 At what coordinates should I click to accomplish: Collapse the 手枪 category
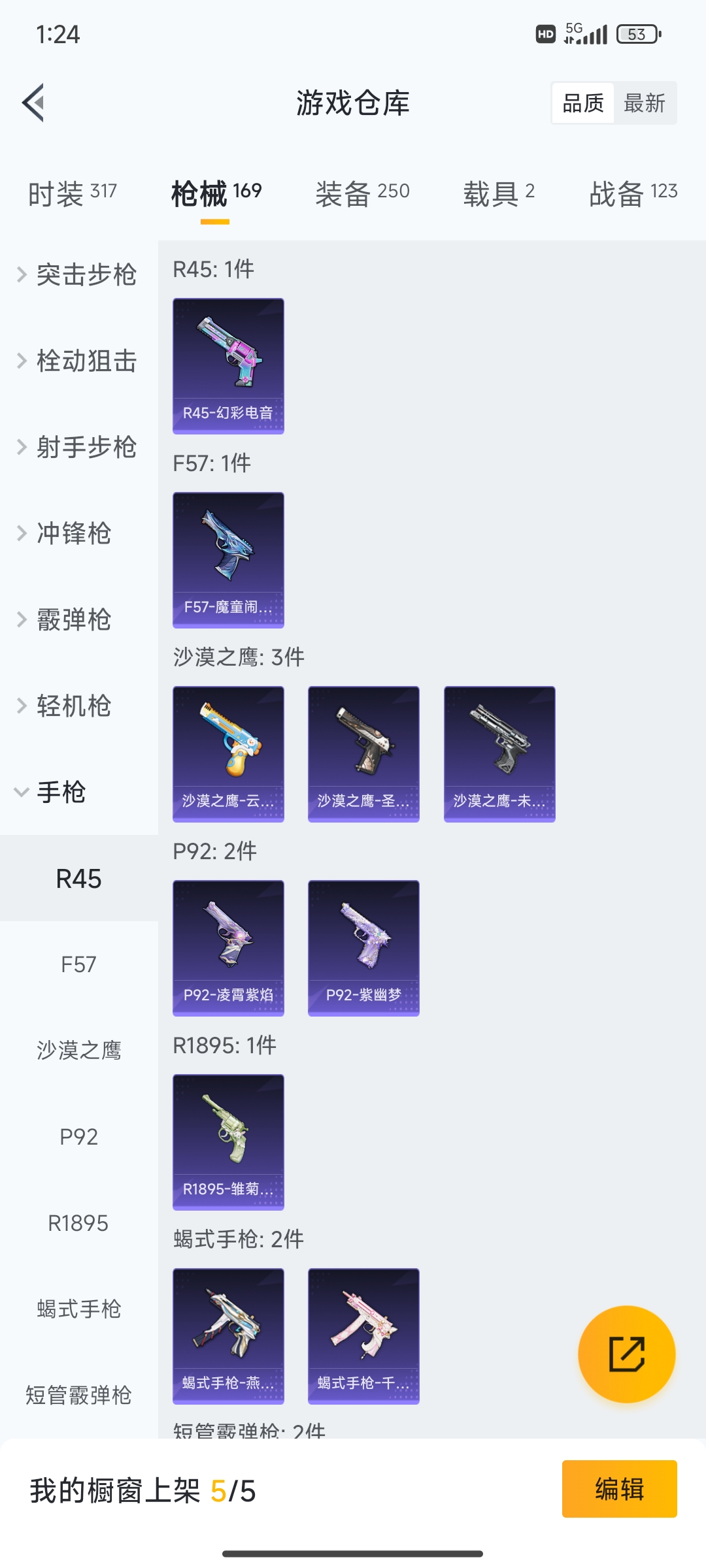click(59, 792)
